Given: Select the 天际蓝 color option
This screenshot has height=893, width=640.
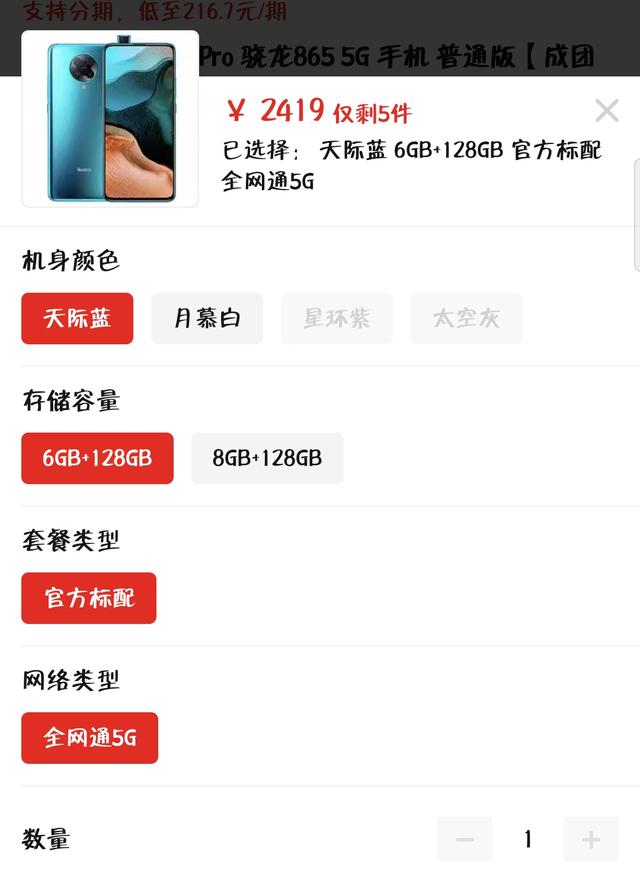Looking at the screenshot, I should pyautogui.click(x=77, y=318).
